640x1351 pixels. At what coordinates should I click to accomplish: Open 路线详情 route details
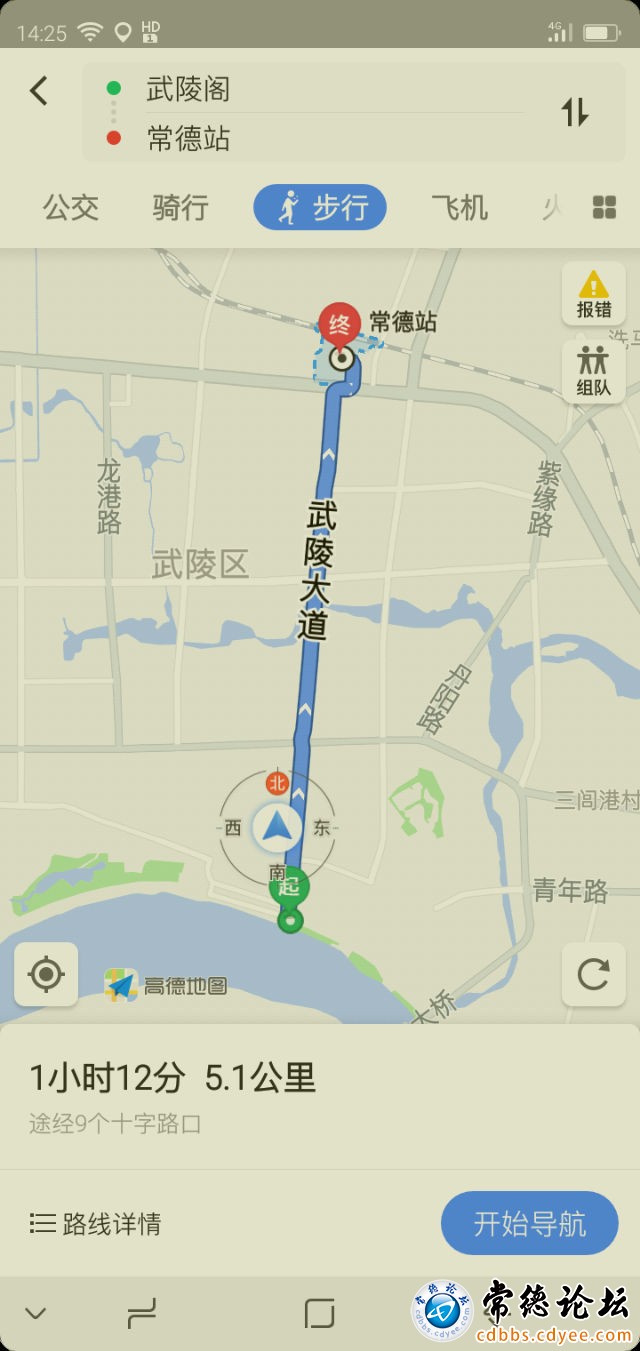pyautogui.click(x=96, y=1224)
